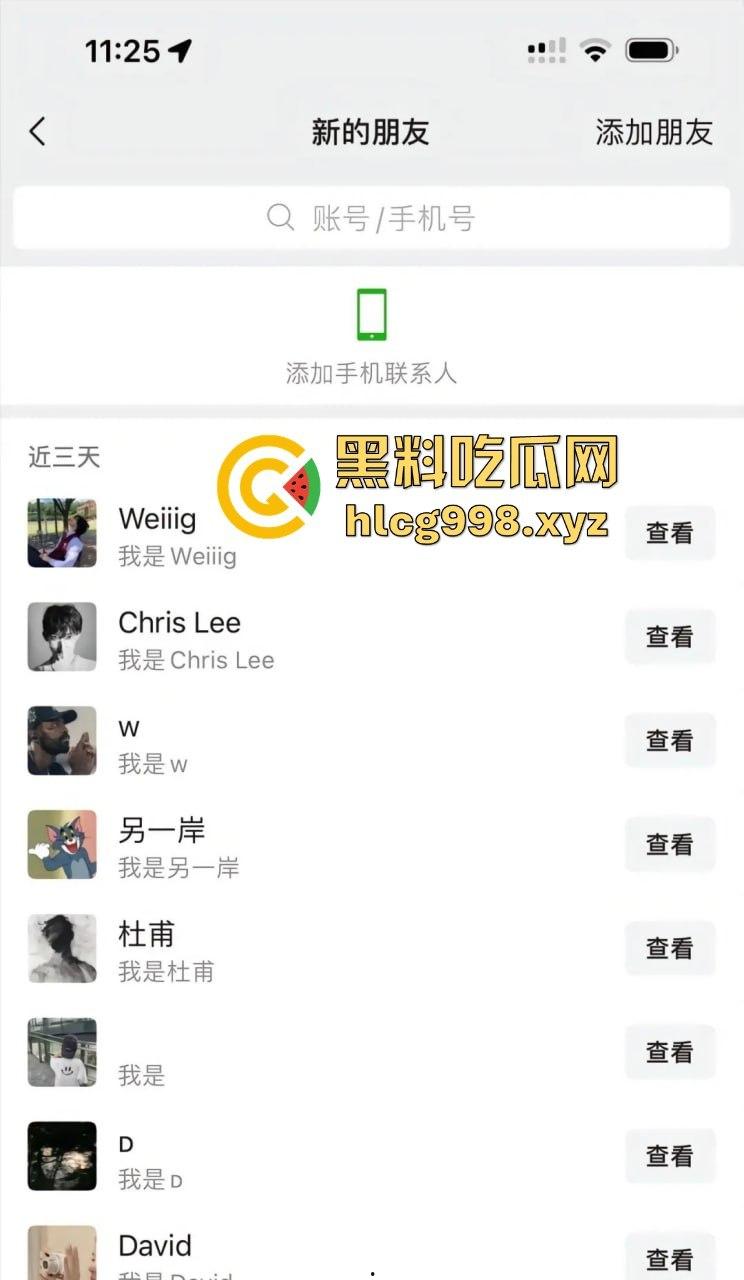Focus the 账号/手机号 search field

tap(371, 217)
